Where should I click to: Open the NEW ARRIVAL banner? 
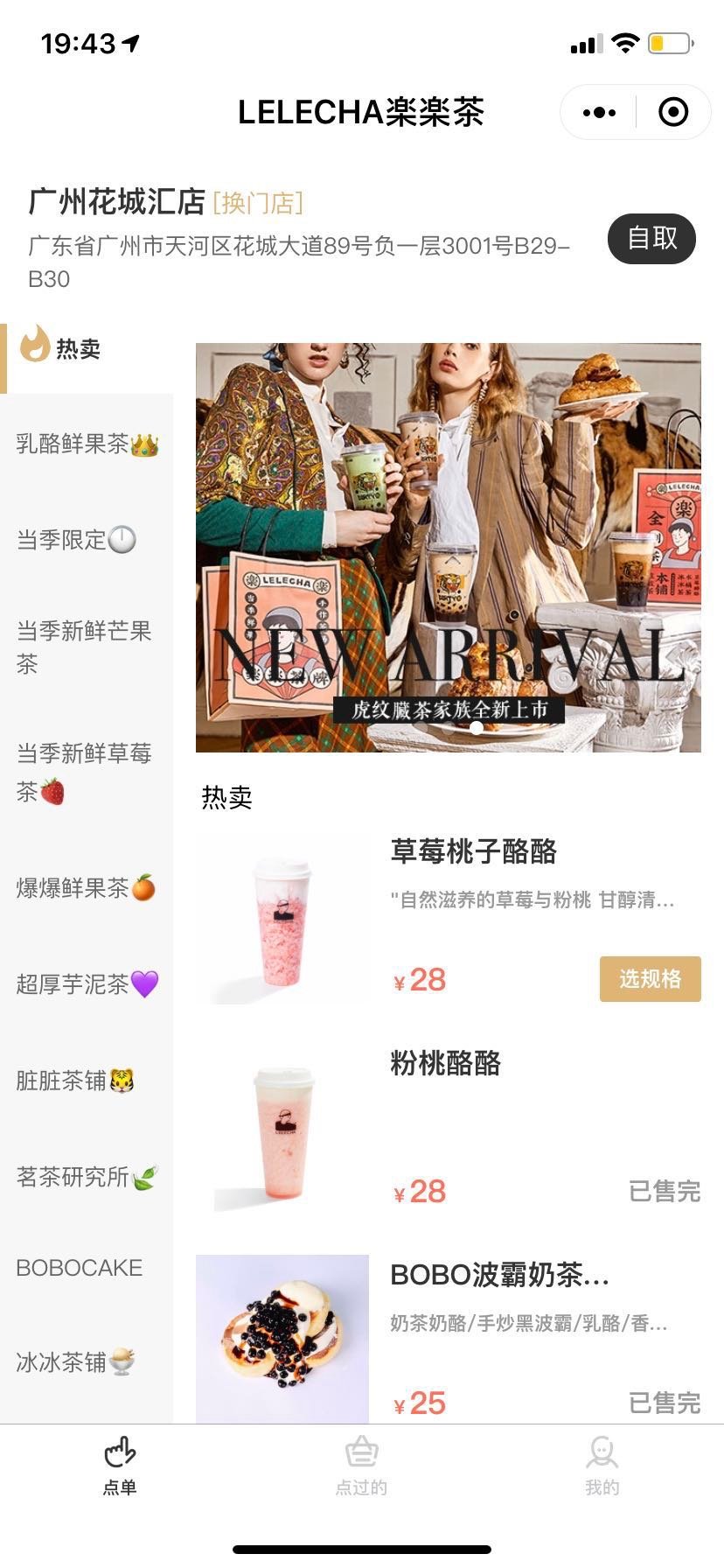[x=449, y=548]
